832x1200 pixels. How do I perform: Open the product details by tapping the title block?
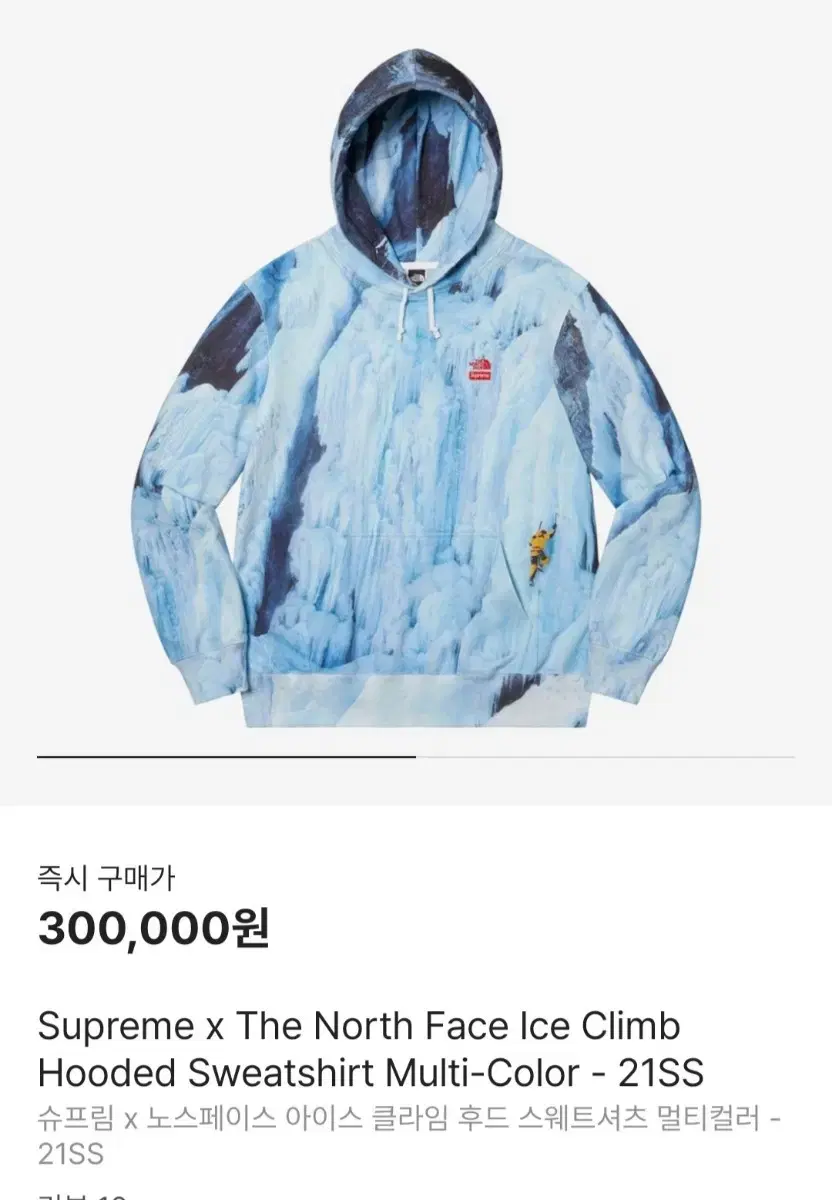coord(358,1046)
